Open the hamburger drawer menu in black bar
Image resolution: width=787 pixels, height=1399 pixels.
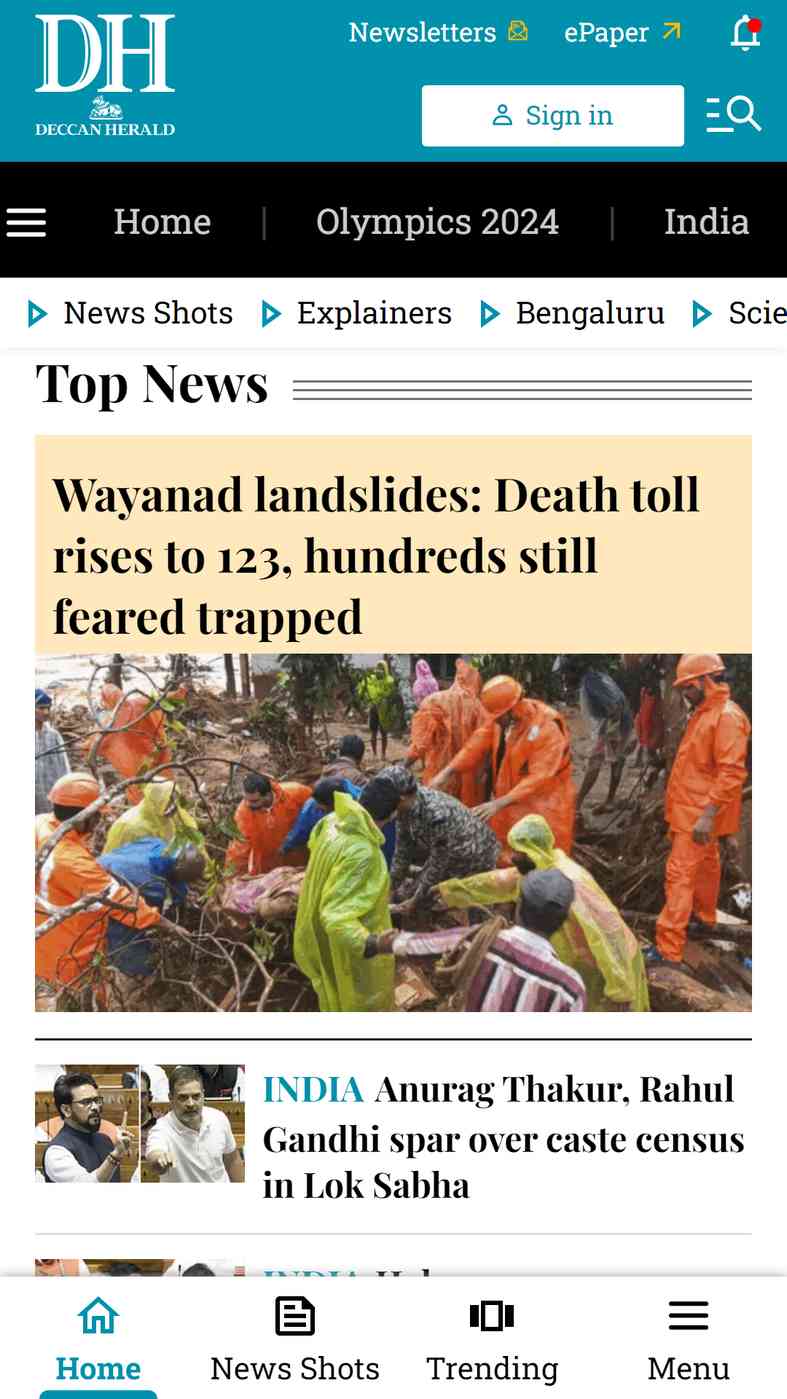26,222
